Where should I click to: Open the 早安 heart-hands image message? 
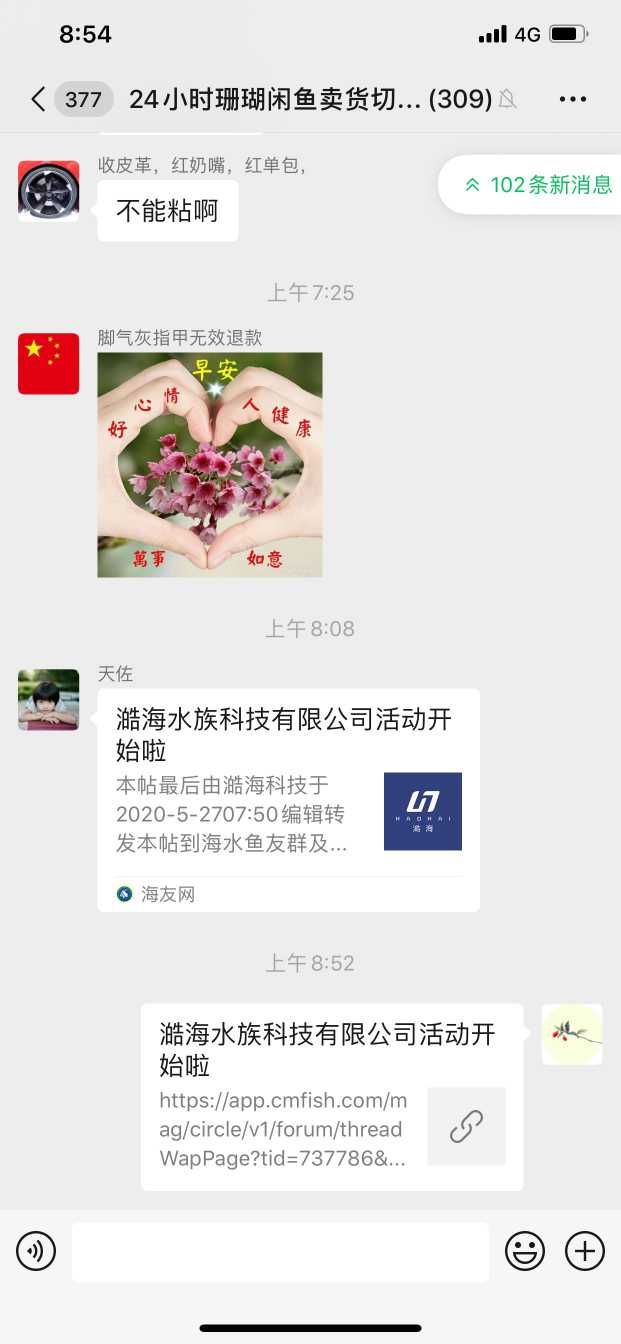pyautogui.click(x=210, y=465)
